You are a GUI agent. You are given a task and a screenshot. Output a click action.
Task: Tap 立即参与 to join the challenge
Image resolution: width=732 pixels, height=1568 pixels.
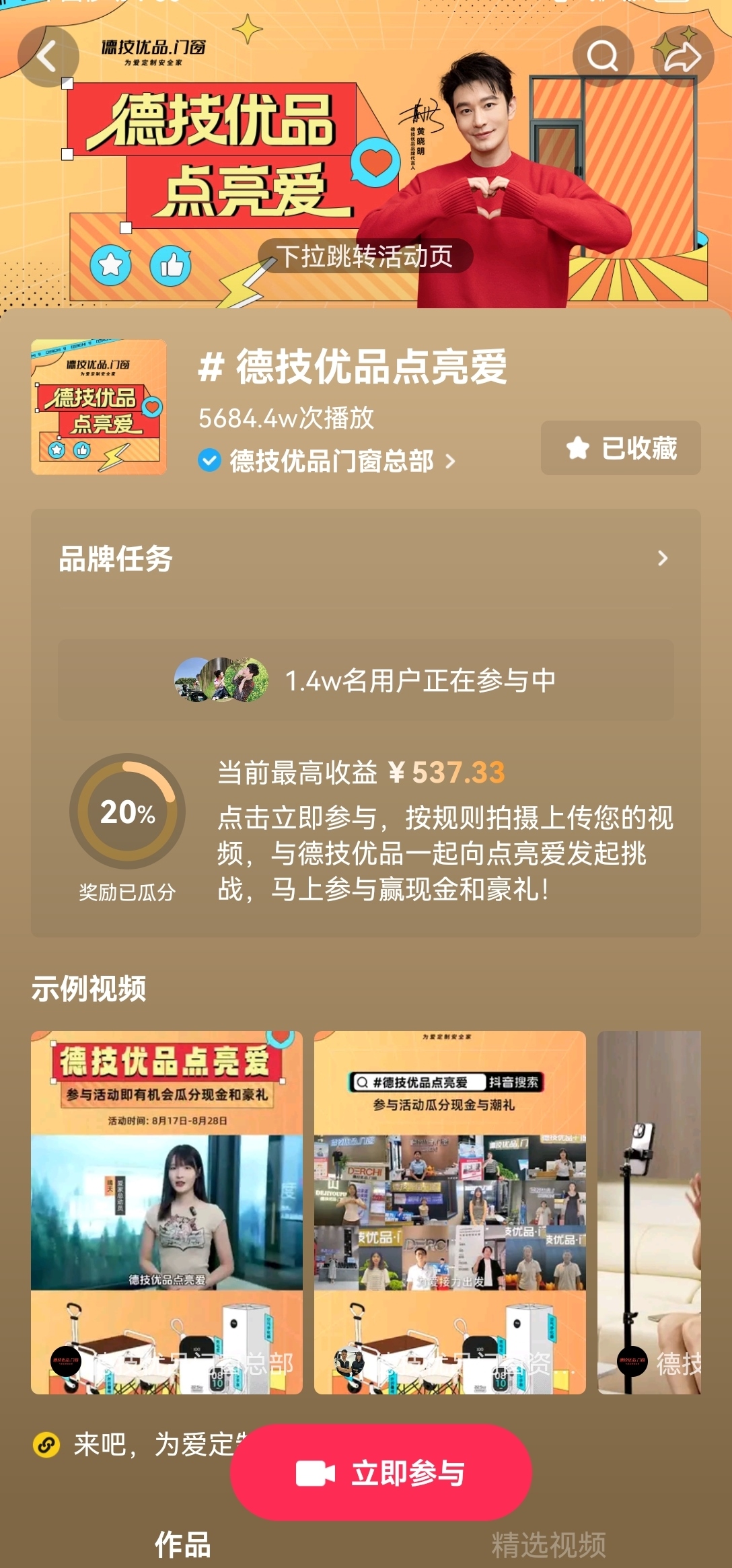pos(381,1473)
